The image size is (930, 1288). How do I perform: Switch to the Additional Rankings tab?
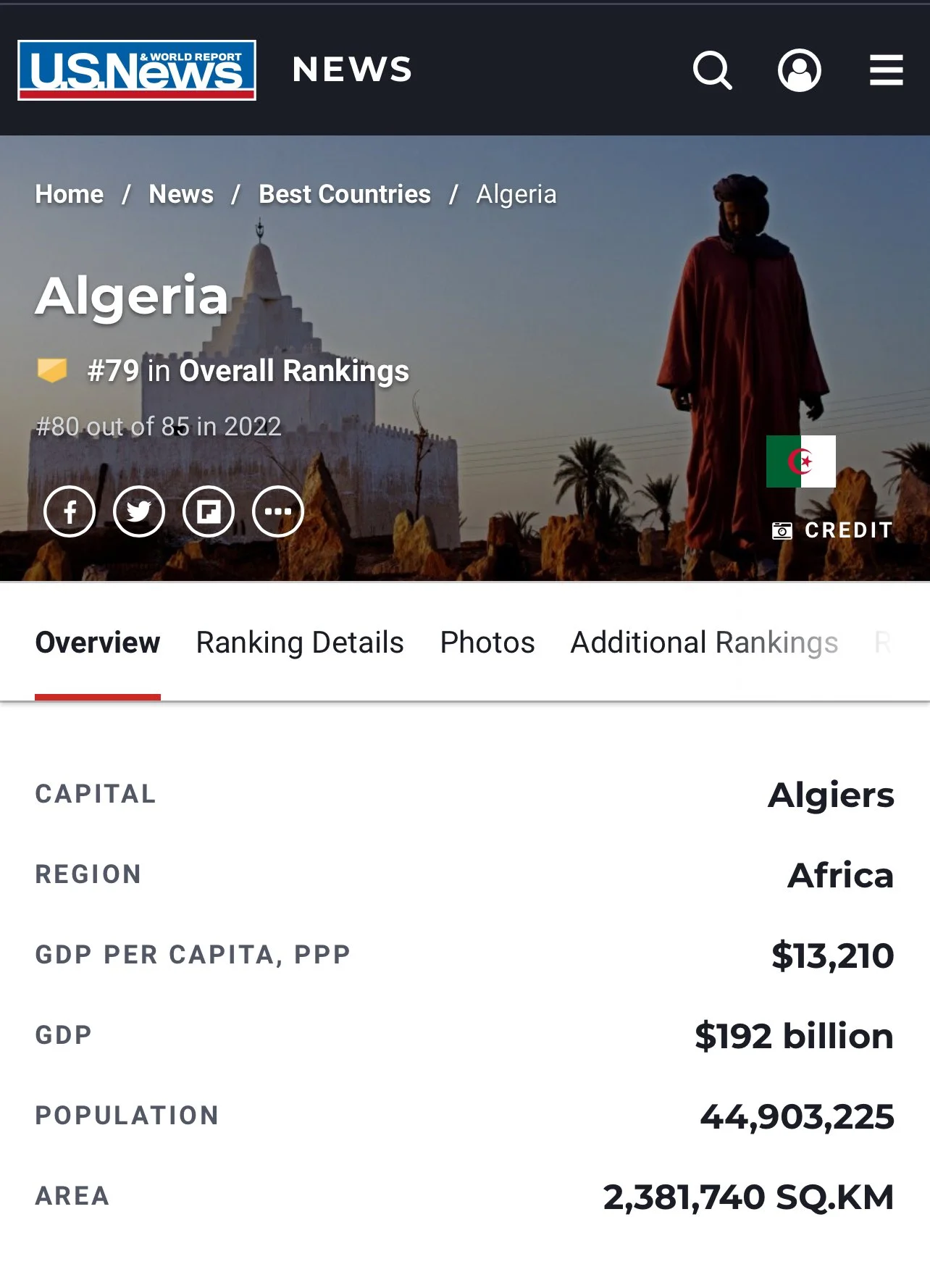[x=704, y=643]
